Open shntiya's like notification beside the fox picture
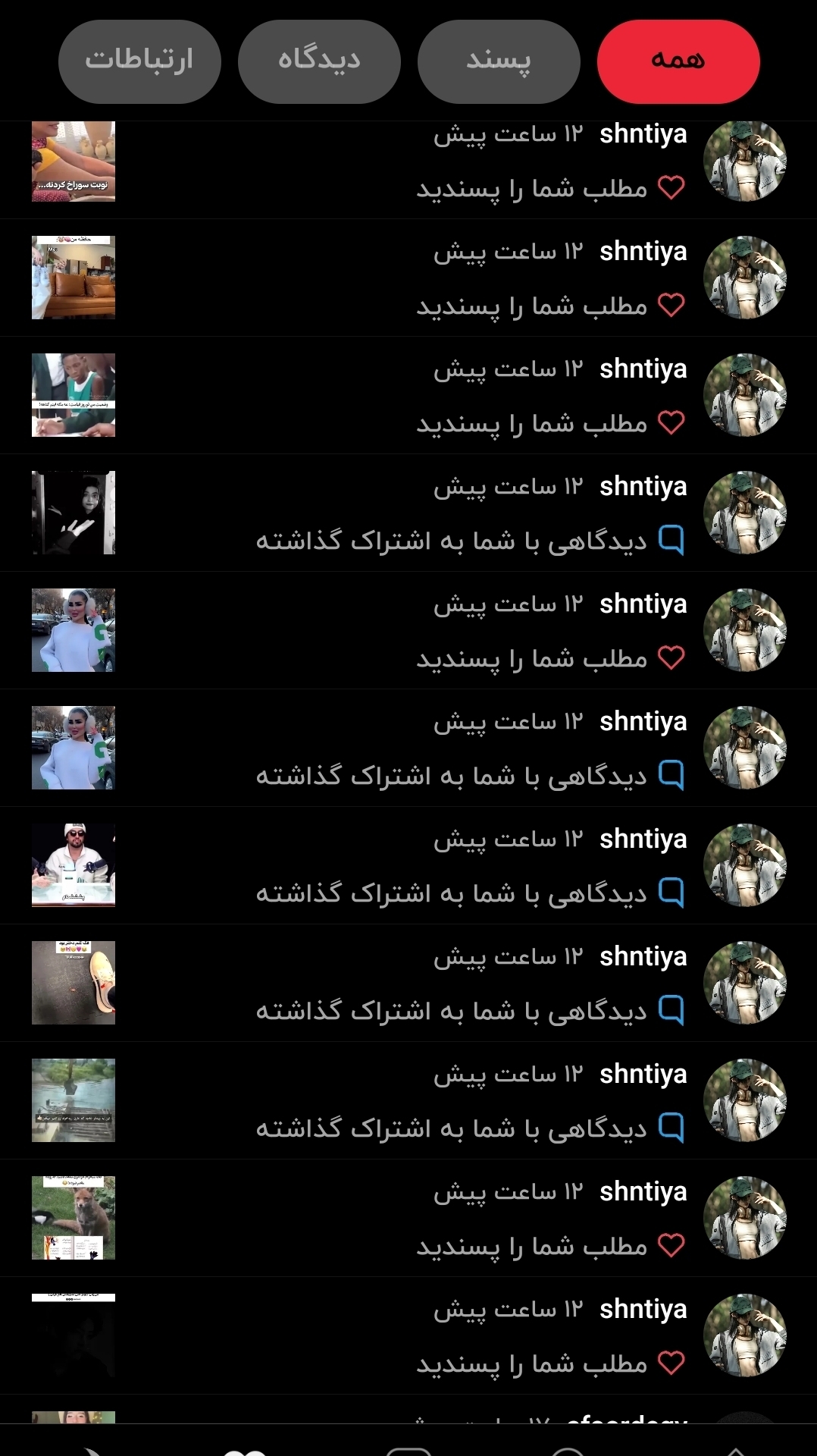The height and width of the screenshot is (1456, 817). coord(409,1218)
